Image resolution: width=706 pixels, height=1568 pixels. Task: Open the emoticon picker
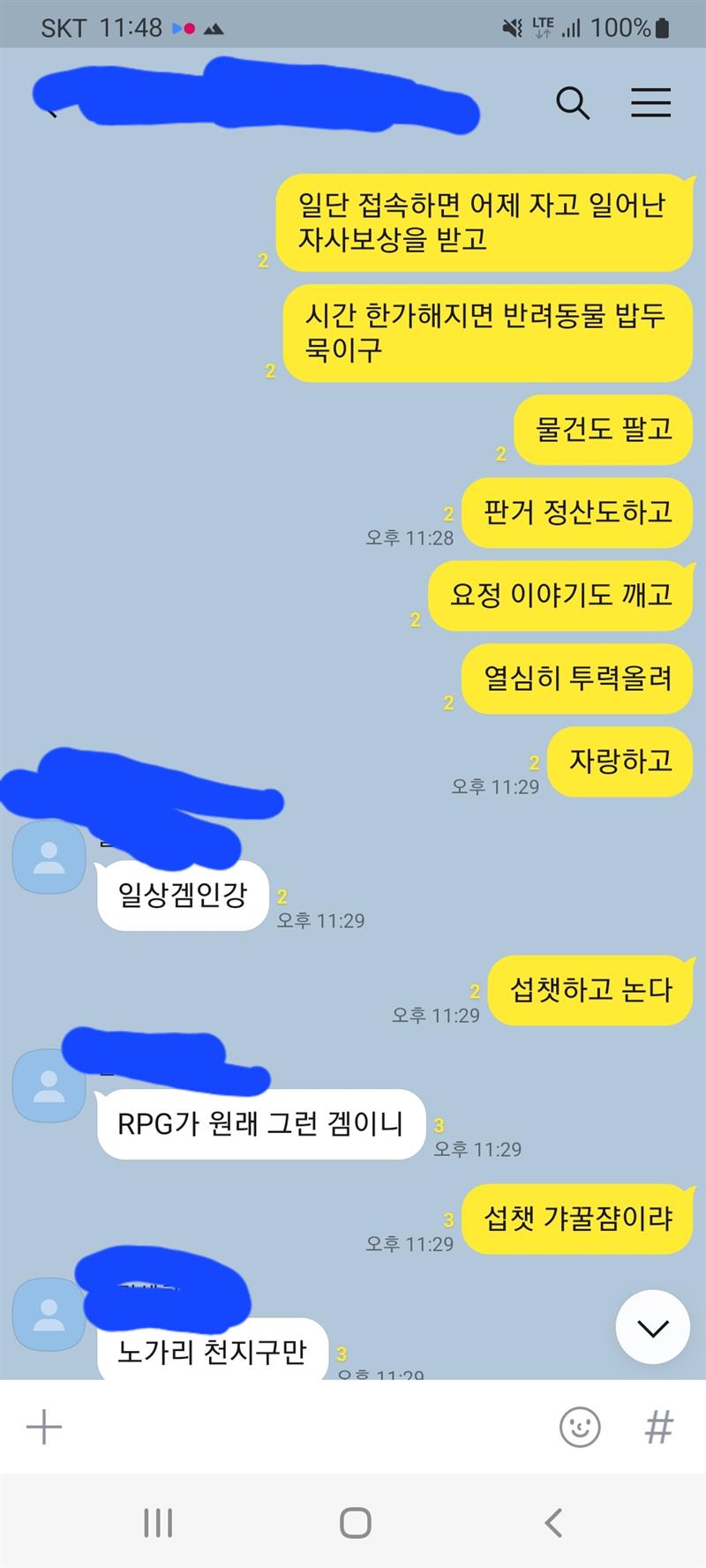tap(580, 1427)
